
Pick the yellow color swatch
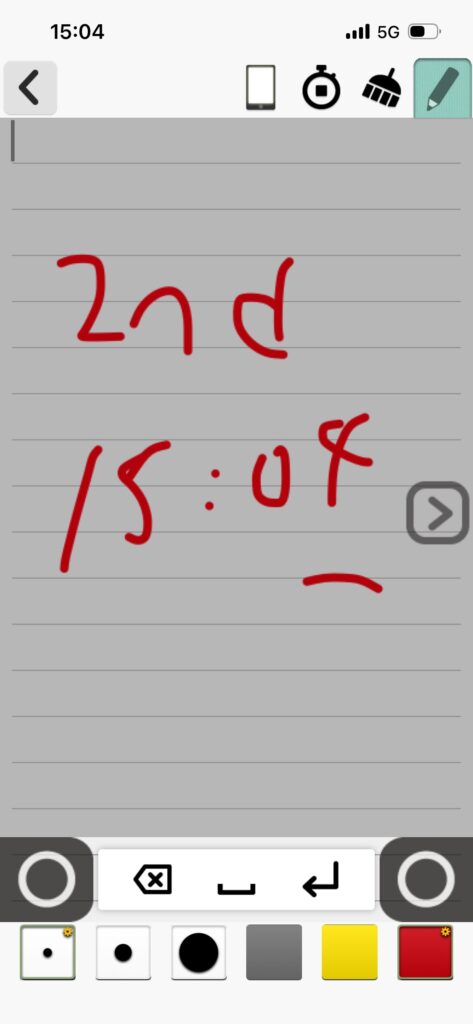(350, 952)
